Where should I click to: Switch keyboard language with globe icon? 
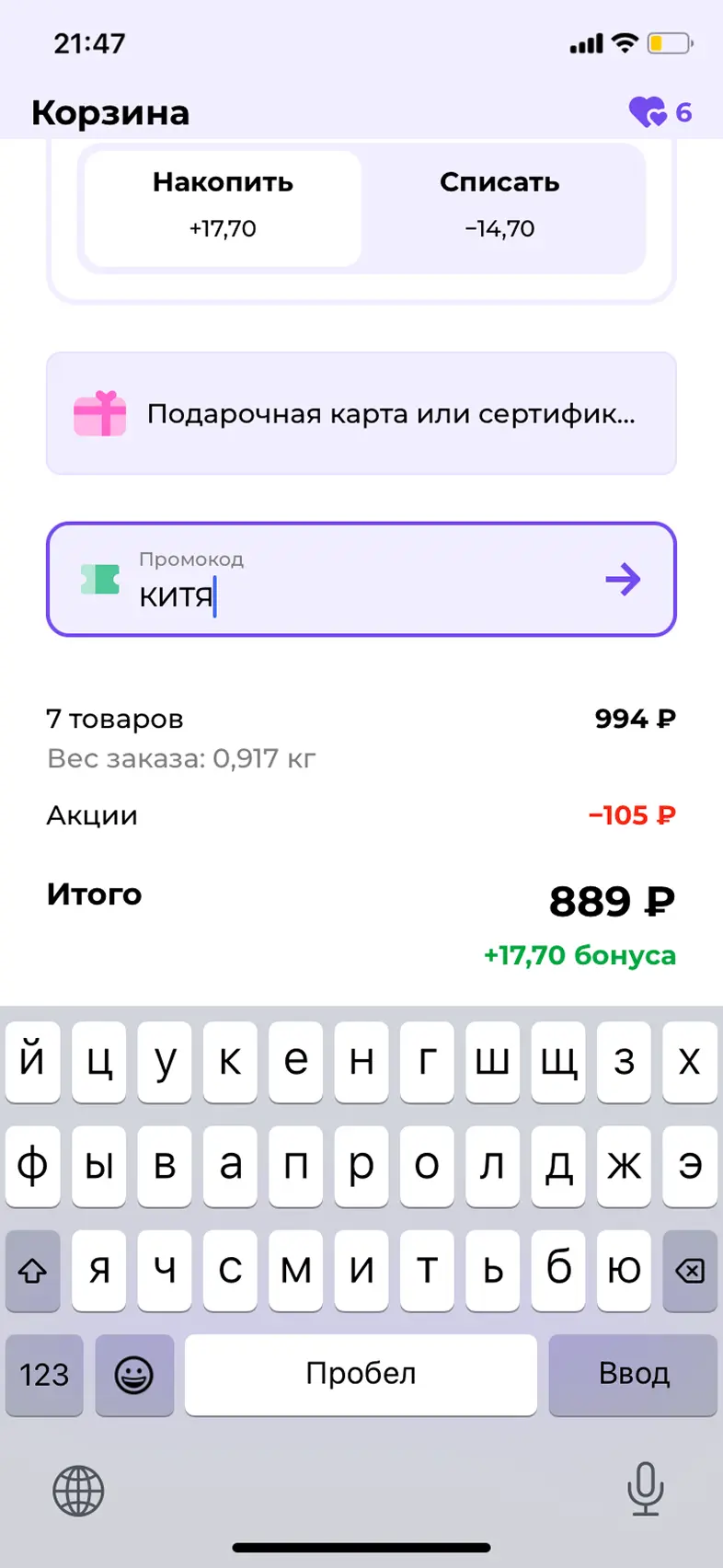[x=78, y=1490]
